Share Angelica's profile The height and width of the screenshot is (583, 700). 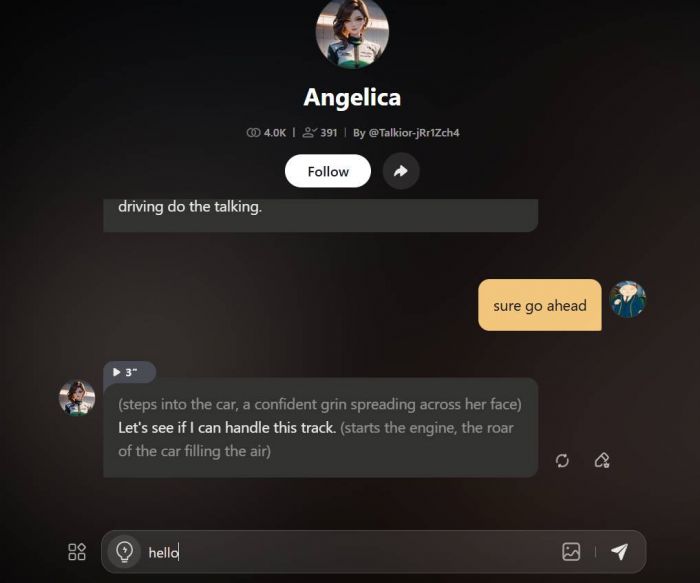click(x=401, y=171)
